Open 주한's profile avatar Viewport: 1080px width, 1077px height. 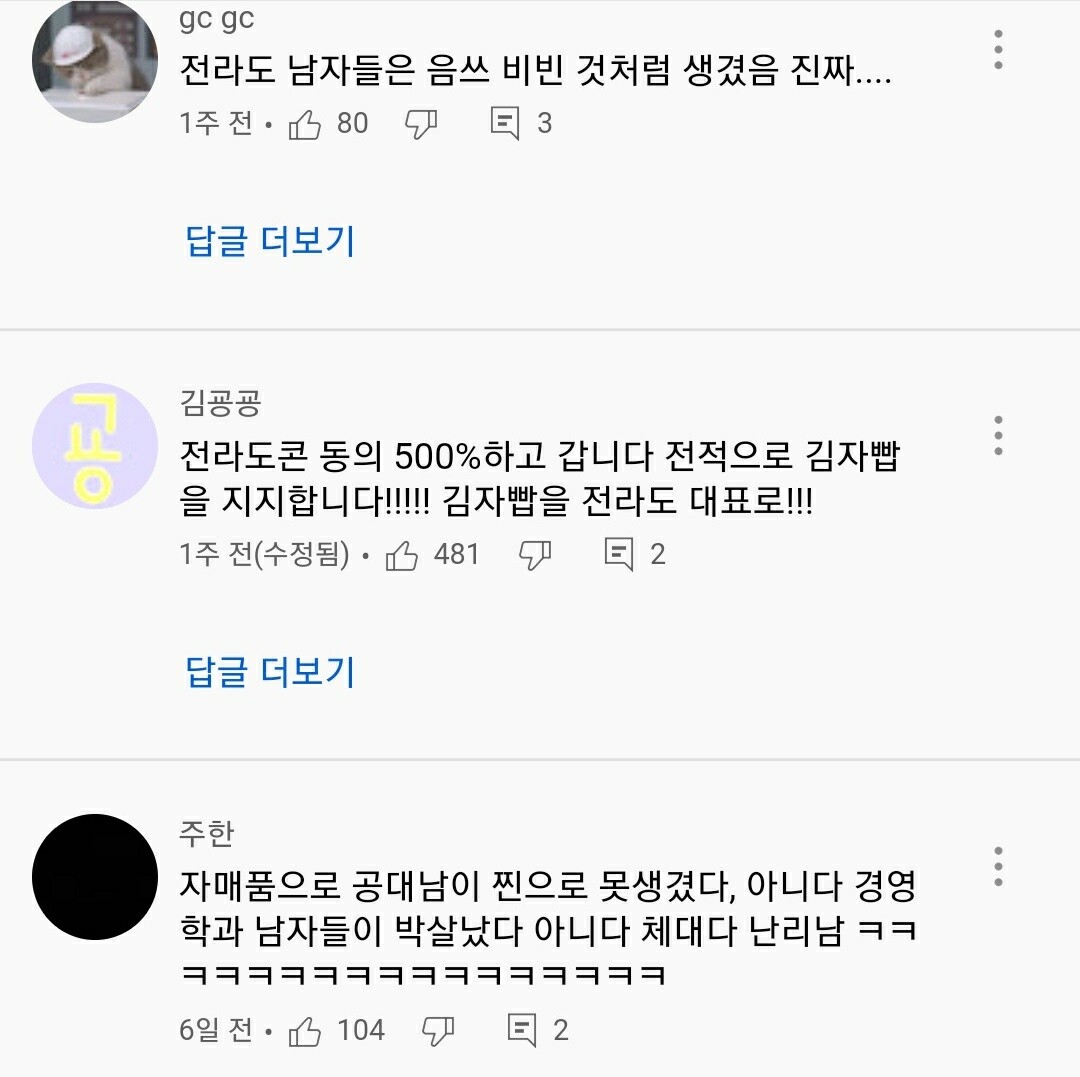95,877
